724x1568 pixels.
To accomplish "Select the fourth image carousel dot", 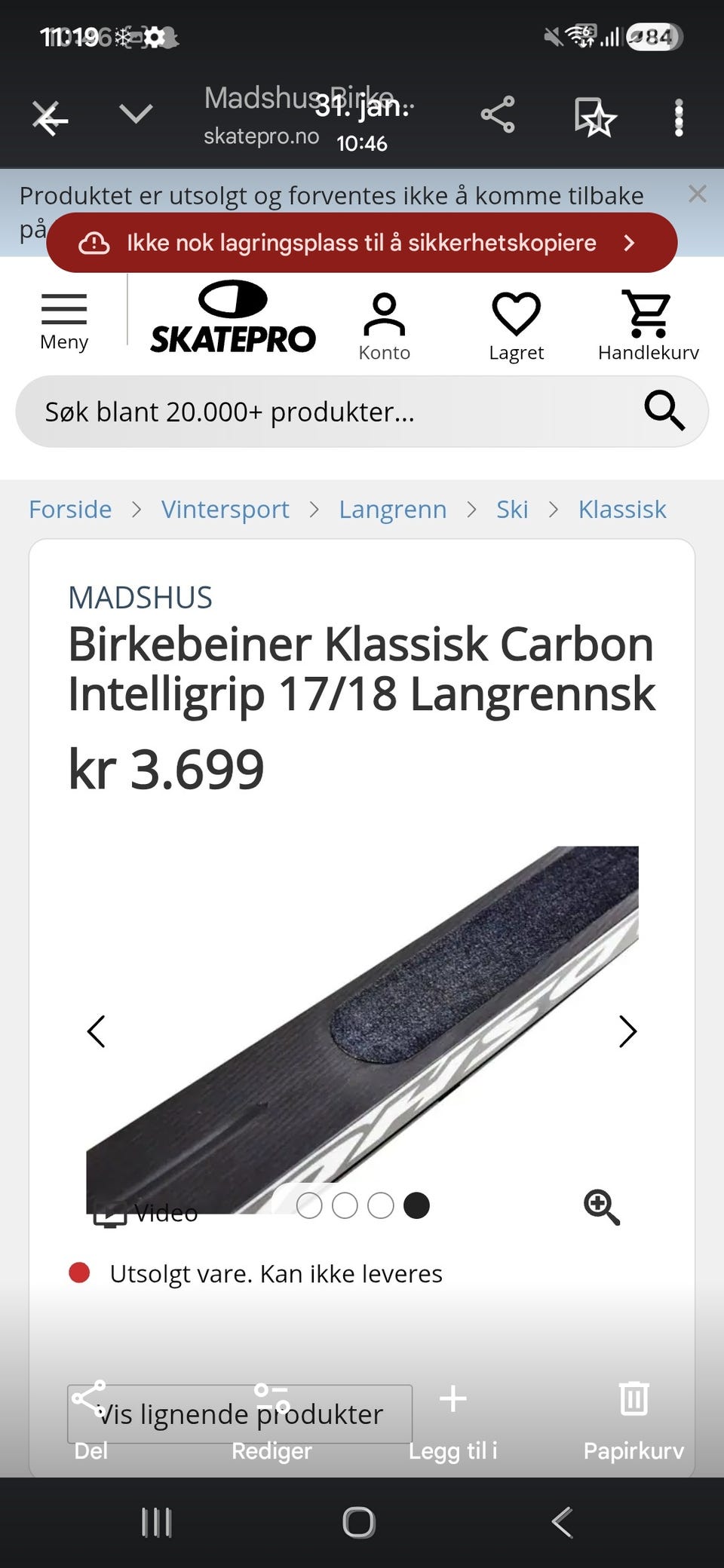I will tap(418, 1205).
